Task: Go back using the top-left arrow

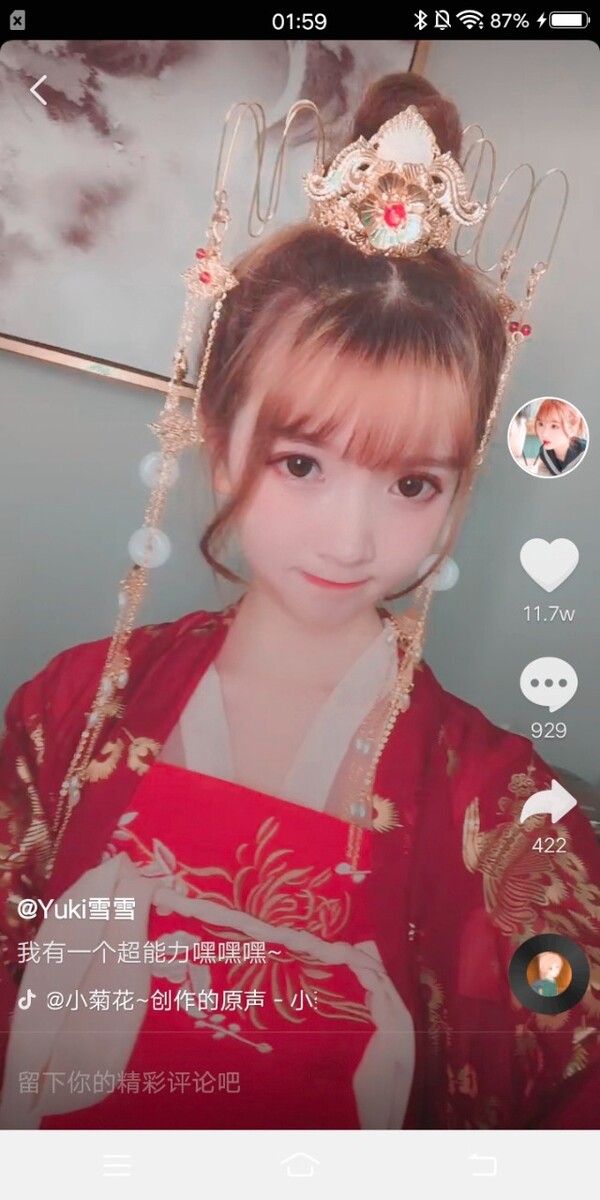Action: pos(38,91)
